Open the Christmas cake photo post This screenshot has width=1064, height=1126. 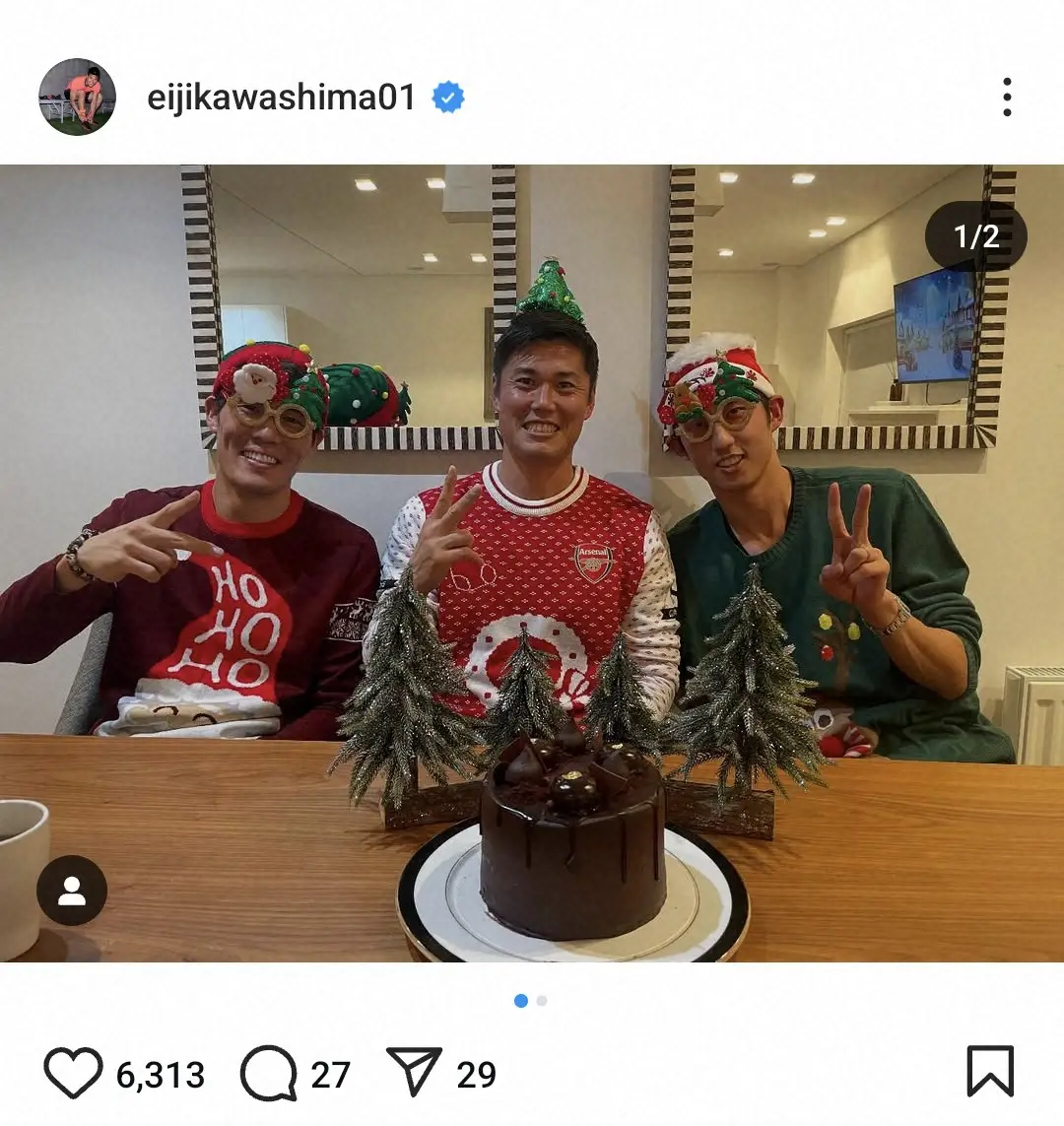coord(532,562)
